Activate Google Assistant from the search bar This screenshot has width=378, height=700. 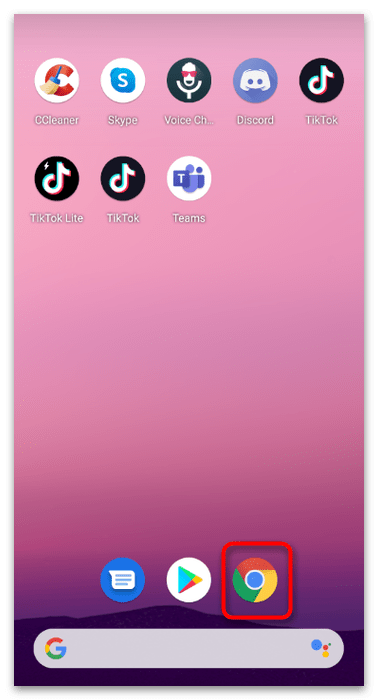(x=320, y=648)
